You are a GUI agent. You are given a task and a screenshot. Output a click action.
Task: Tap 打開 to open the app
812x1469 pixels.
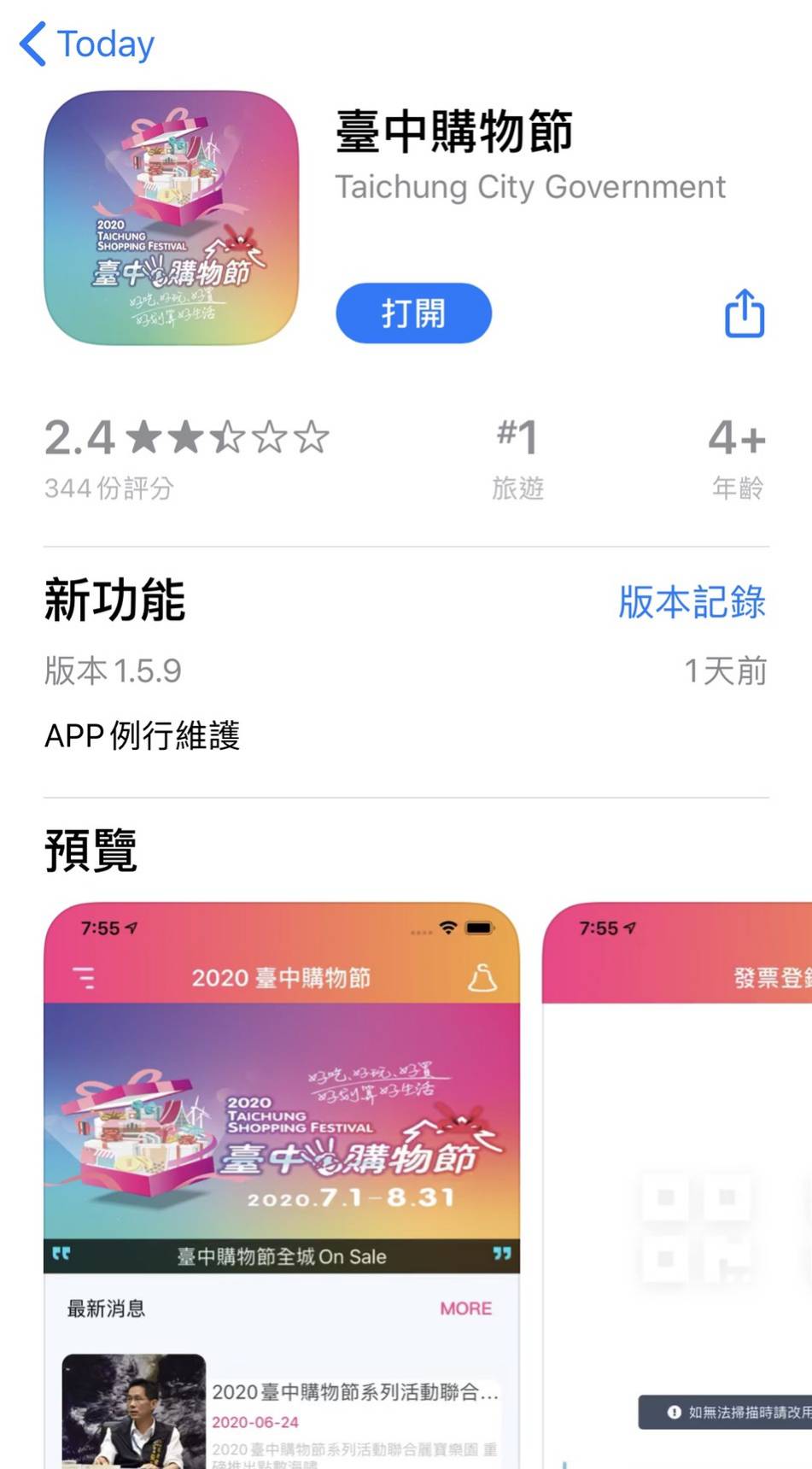click(413, 313)
